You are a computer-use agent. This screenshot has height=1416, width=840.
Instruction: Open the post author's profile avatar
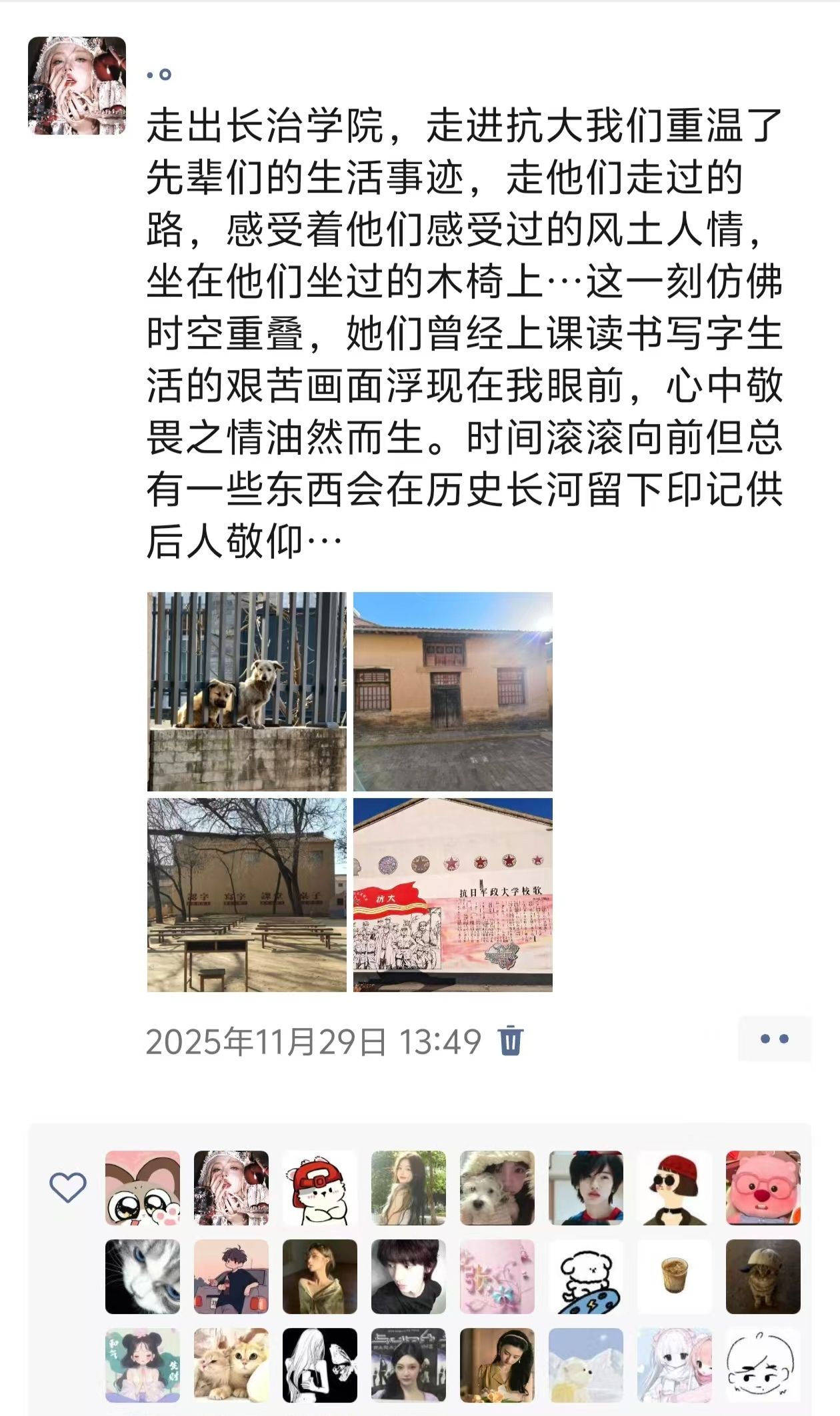point(77,85)
